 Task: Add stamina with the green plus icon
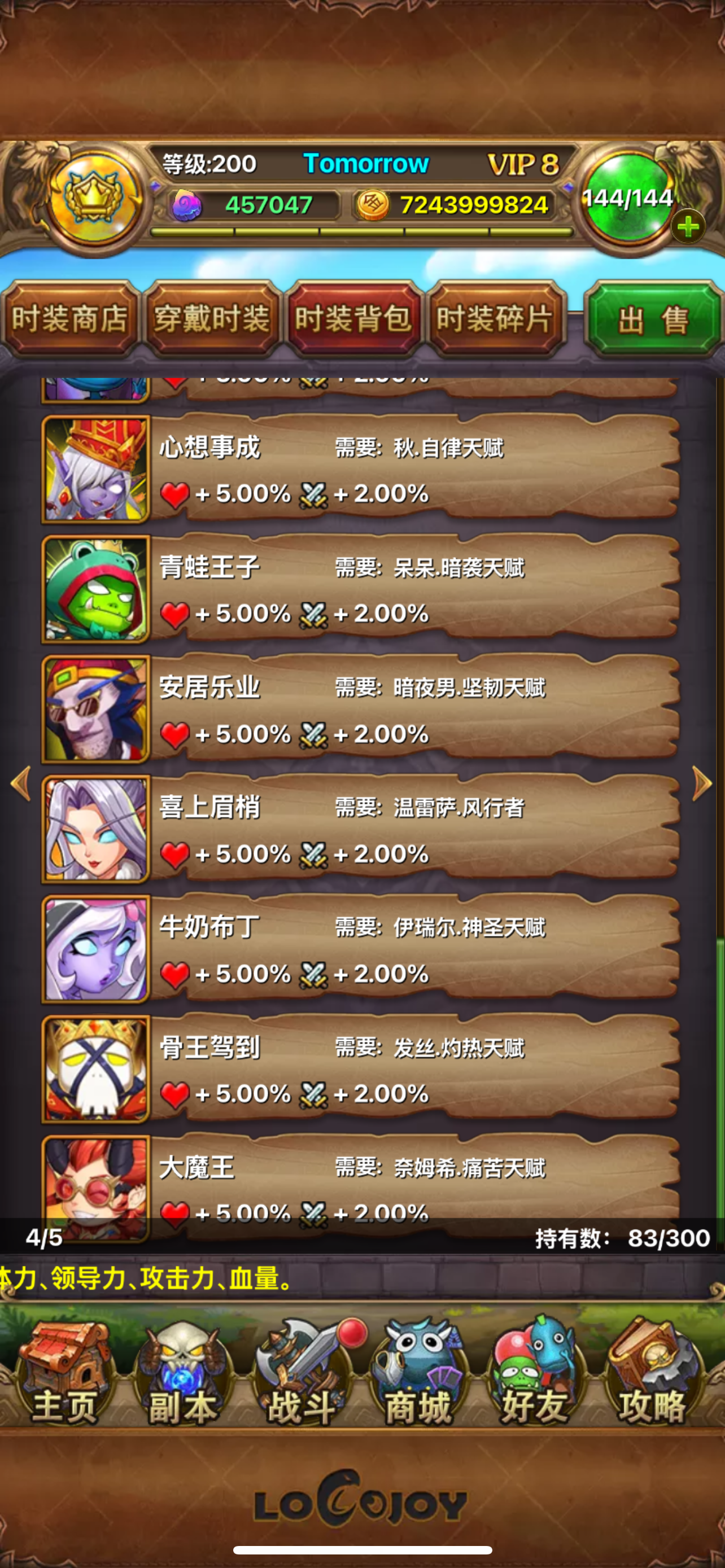[x=688, y=227]
